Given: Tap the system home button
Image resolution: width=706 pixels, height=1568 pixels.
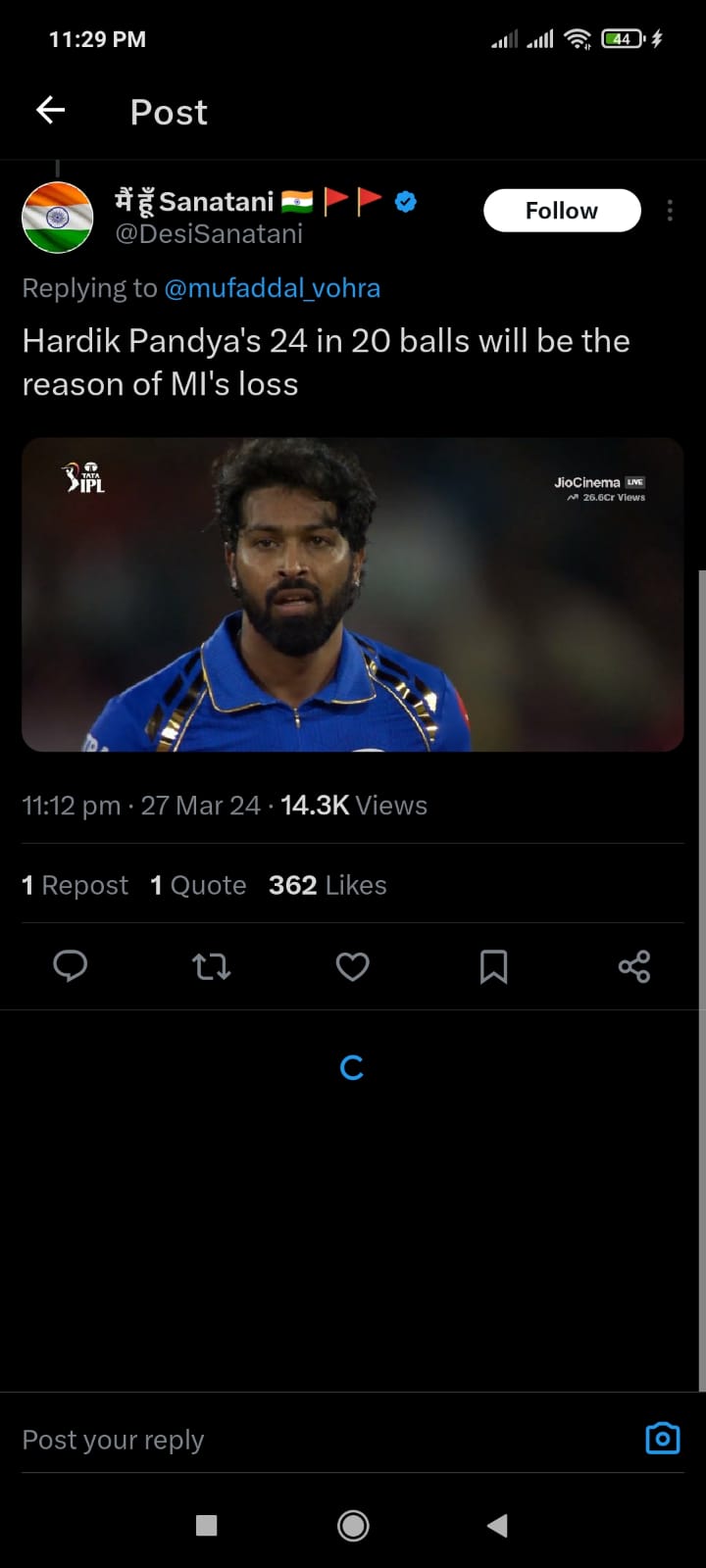Looking at the screenshot, I should (353, 1525).
